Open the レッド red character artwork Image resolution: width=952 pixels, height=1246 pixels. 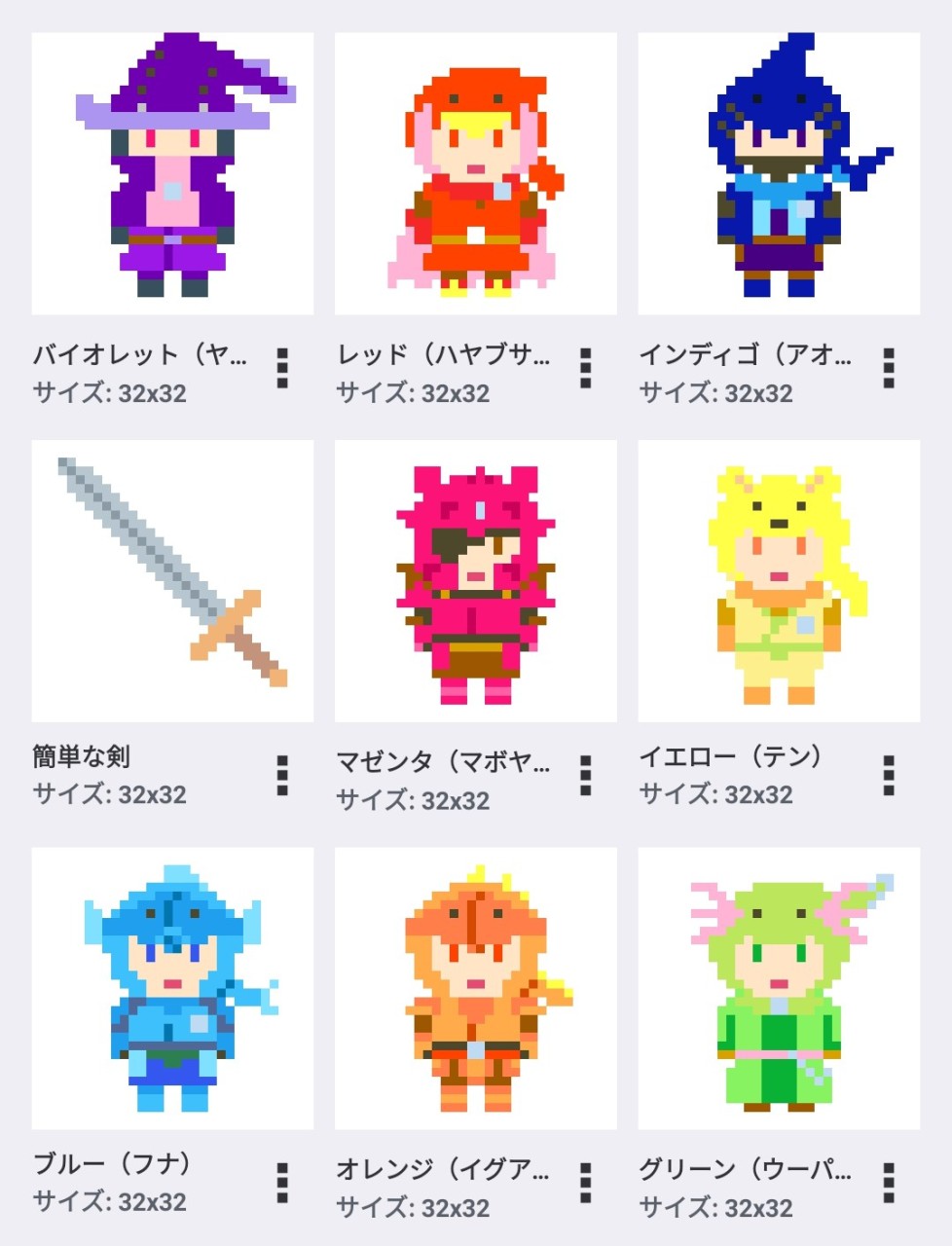point(475,173)
